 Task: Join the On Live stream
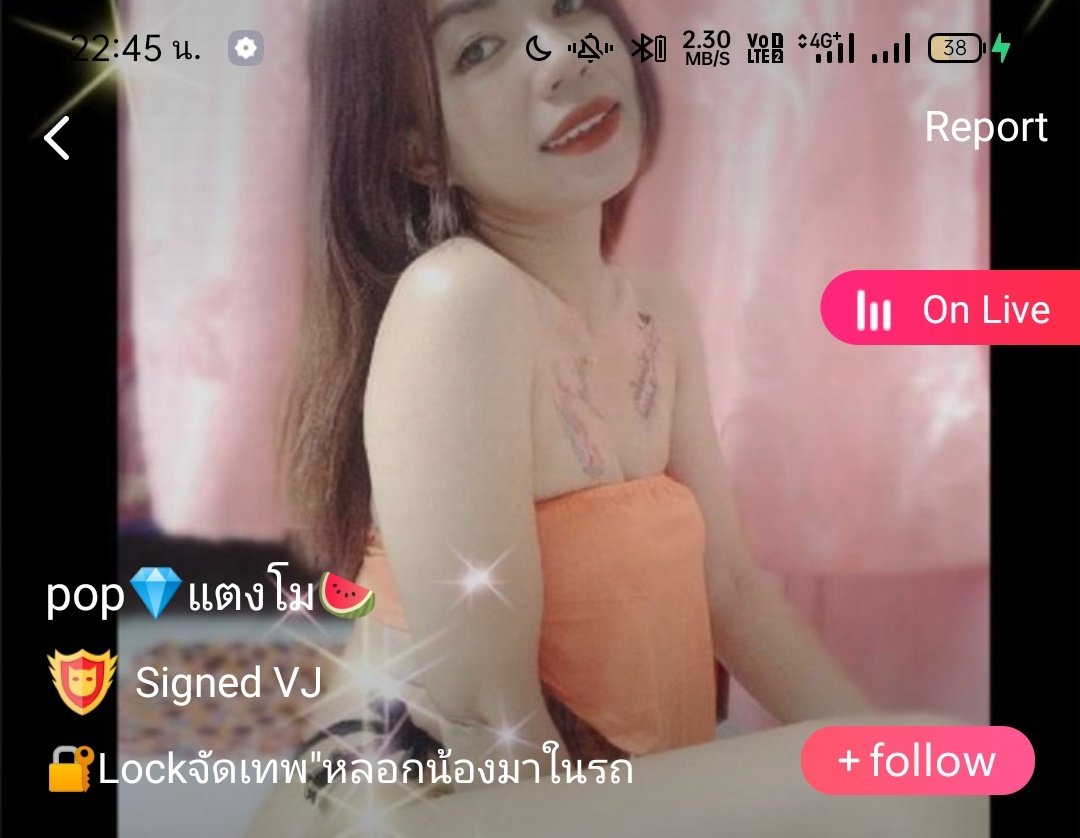tap(951, 309)
